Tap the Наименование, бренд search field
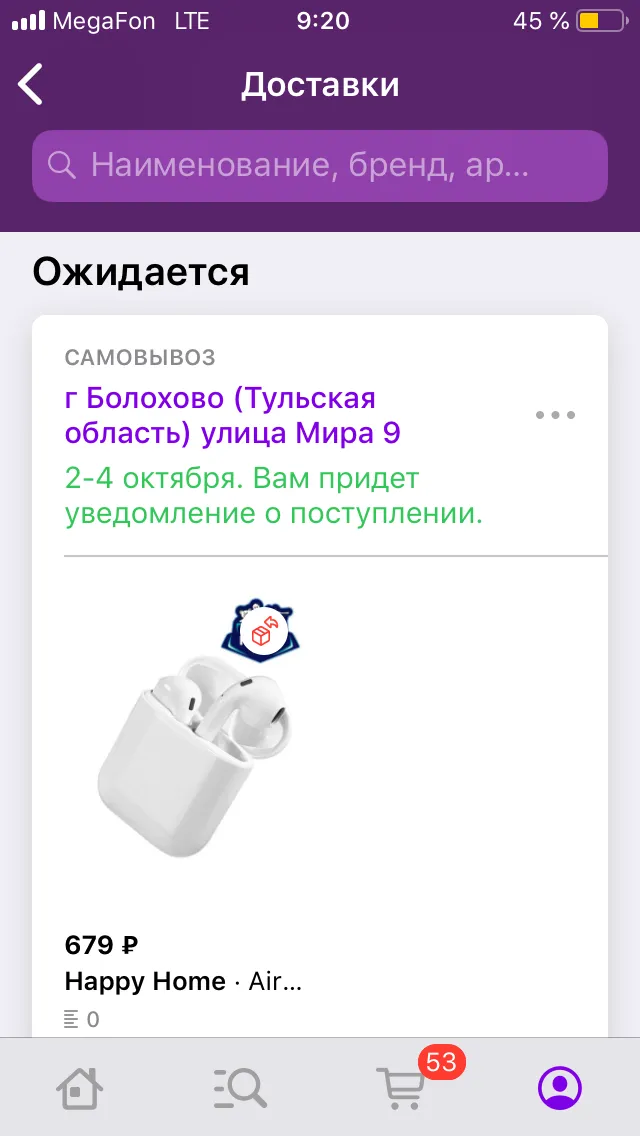This screenshot has height=1136, width=640. [x=320, y=166]
